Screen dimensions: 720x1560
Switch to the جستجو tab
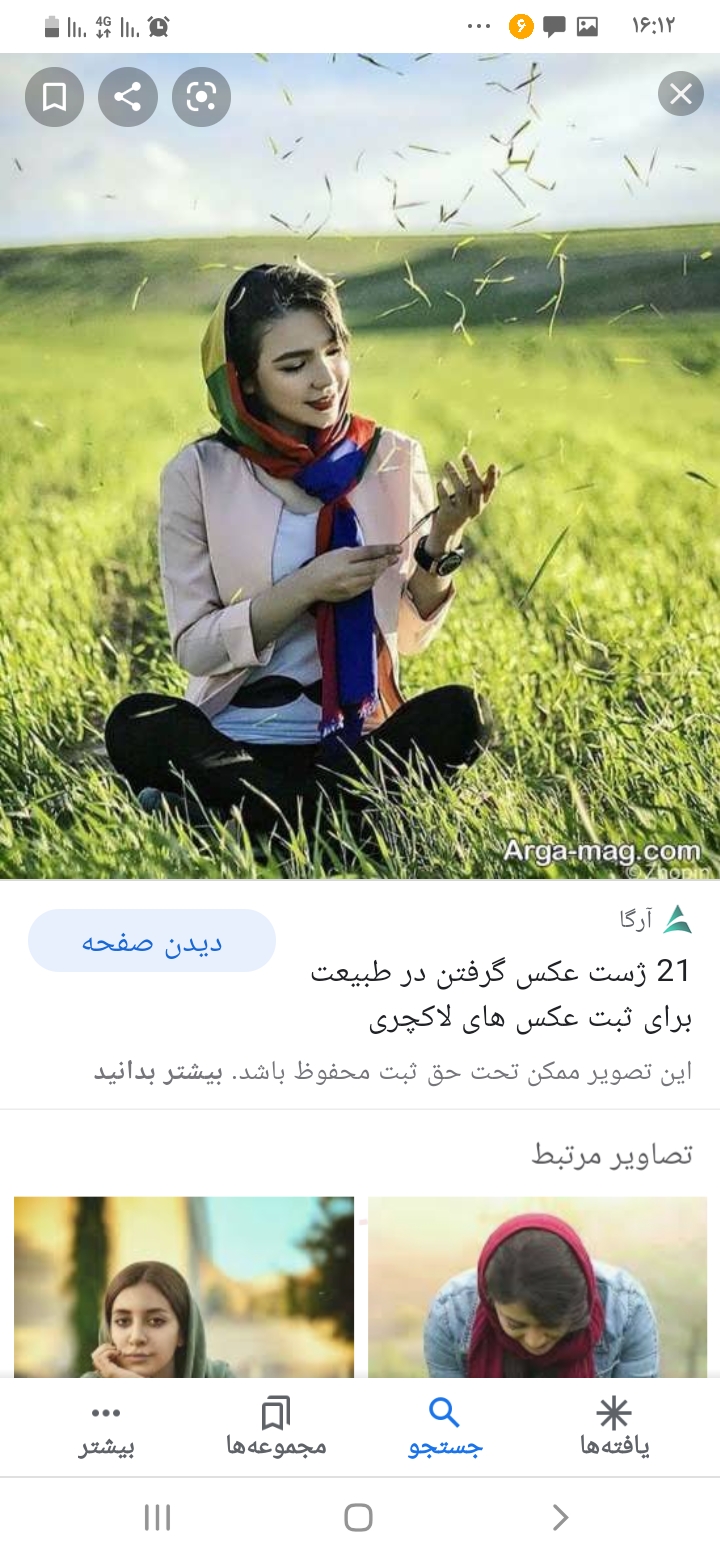pos(444,1428)
